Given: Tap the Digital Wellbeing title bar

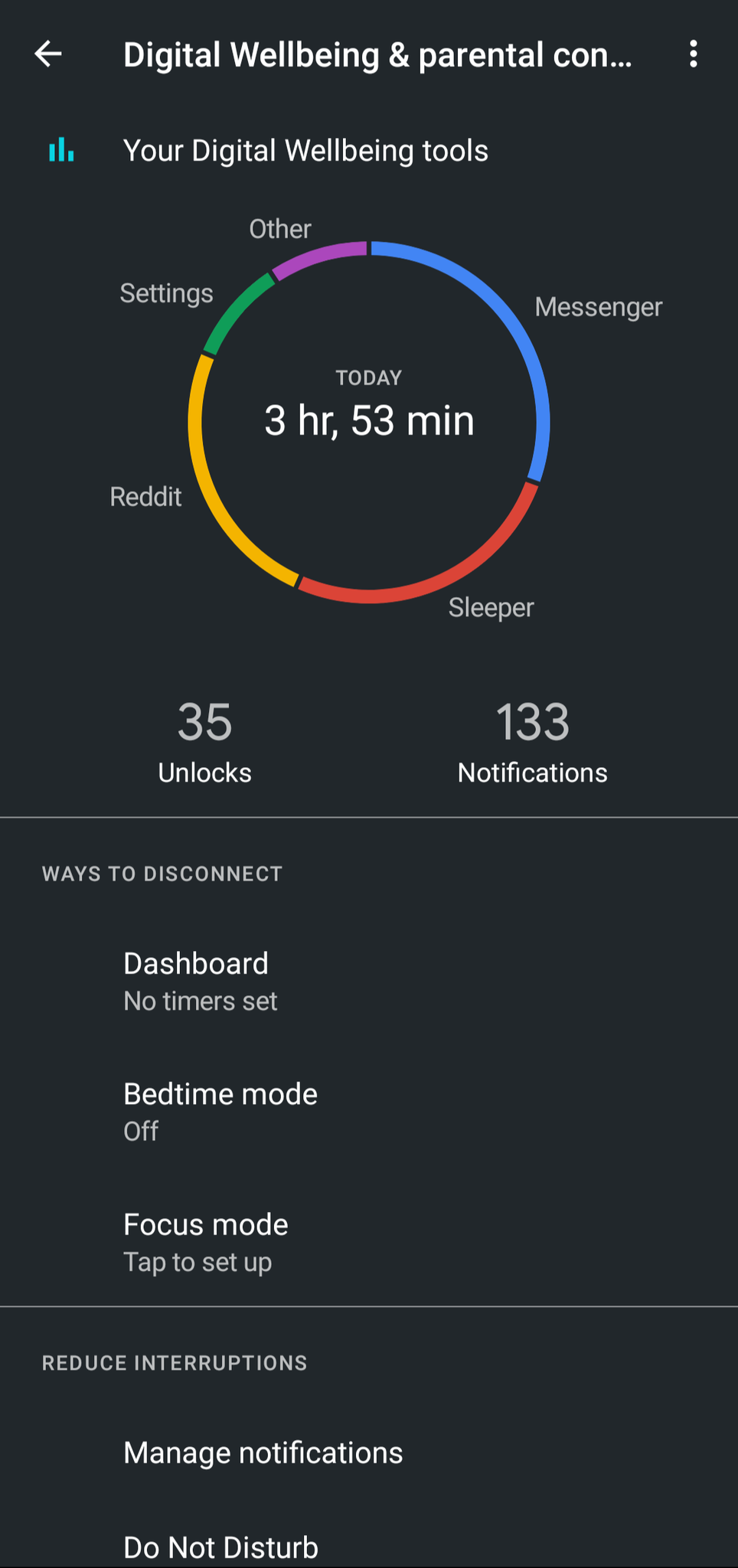Looking at the screenshot, I should [377, 54].
